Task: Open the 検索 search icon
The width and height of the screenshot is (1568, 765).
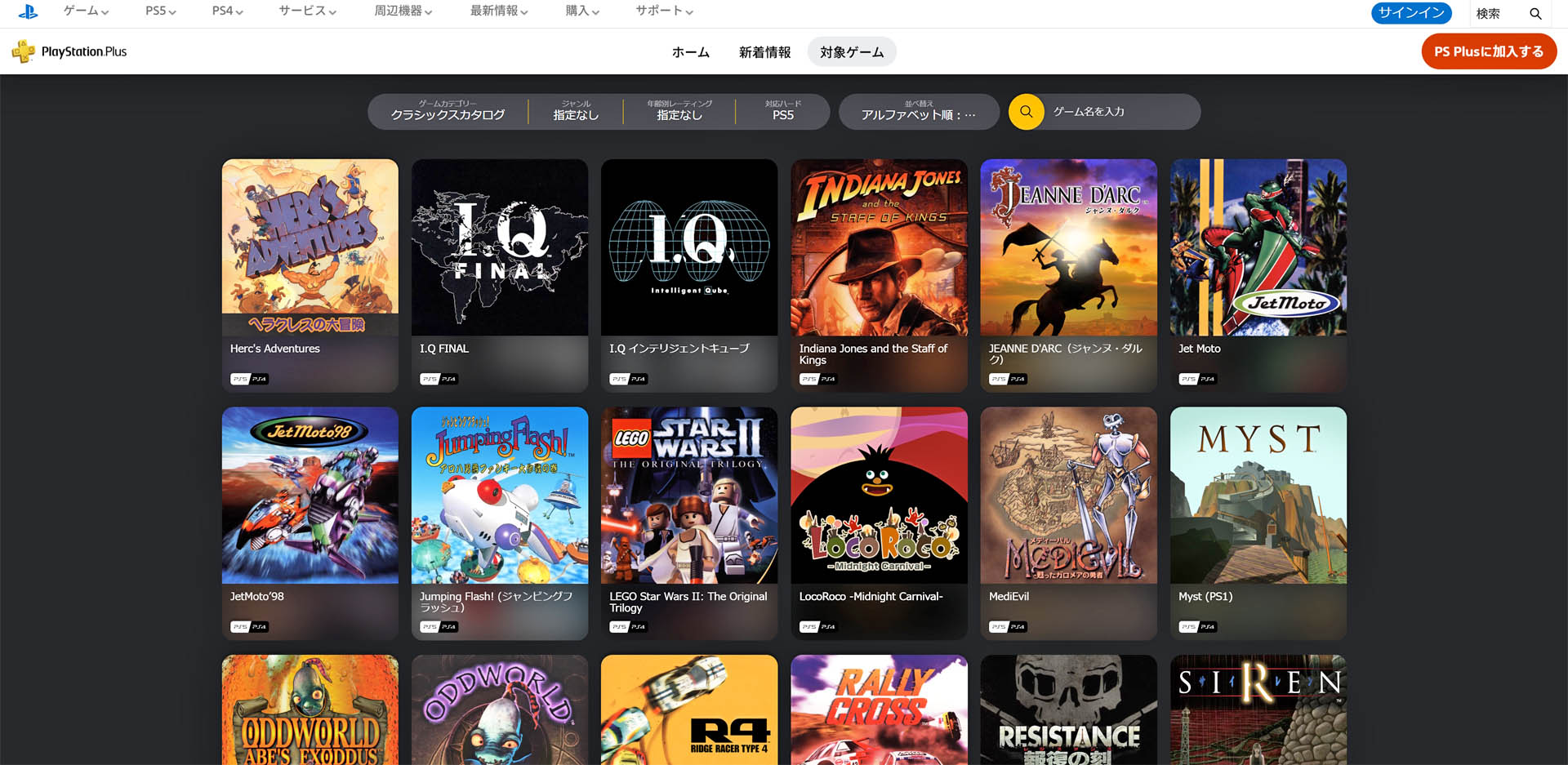Action: coord(1535,14)
